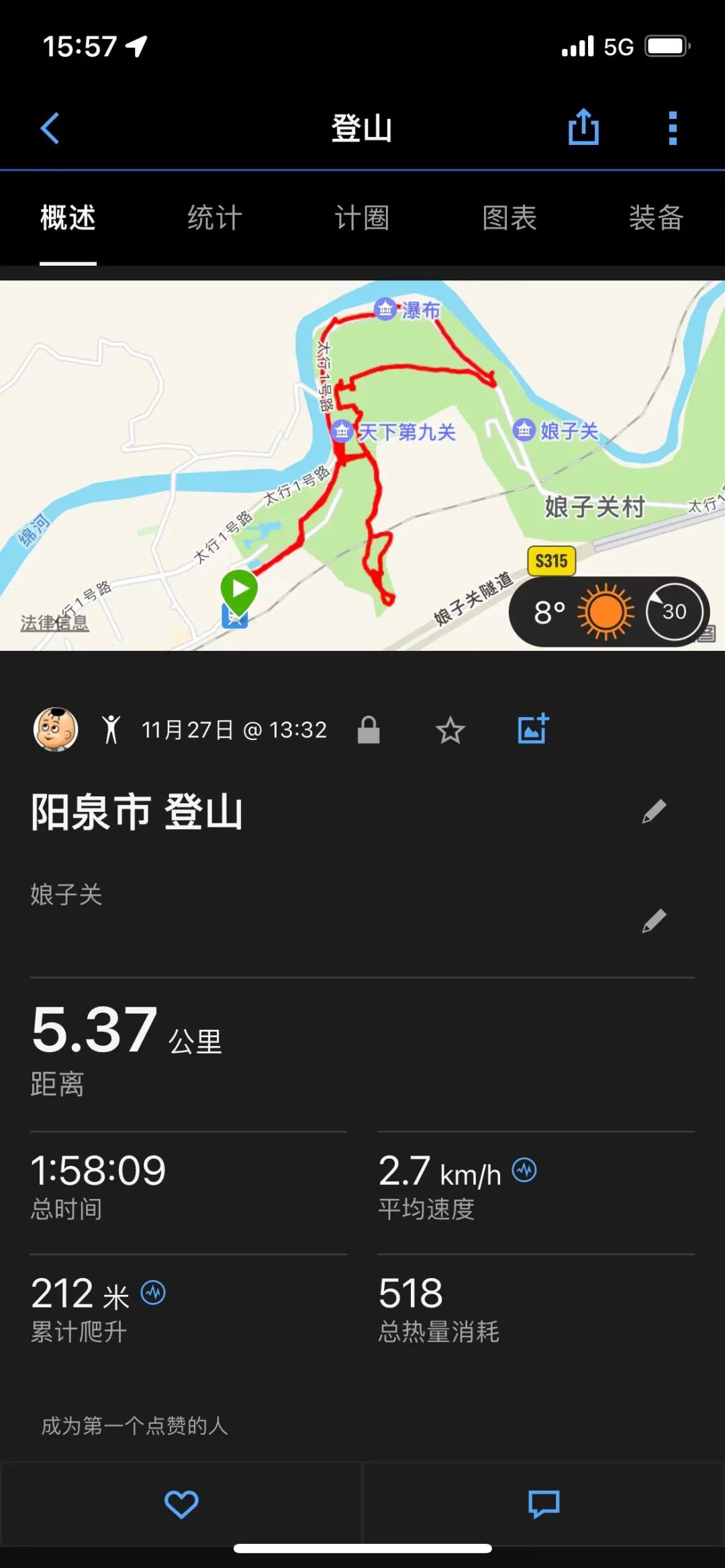
Task: Switch to the 计圈 tab
Action: coord(362,218)
